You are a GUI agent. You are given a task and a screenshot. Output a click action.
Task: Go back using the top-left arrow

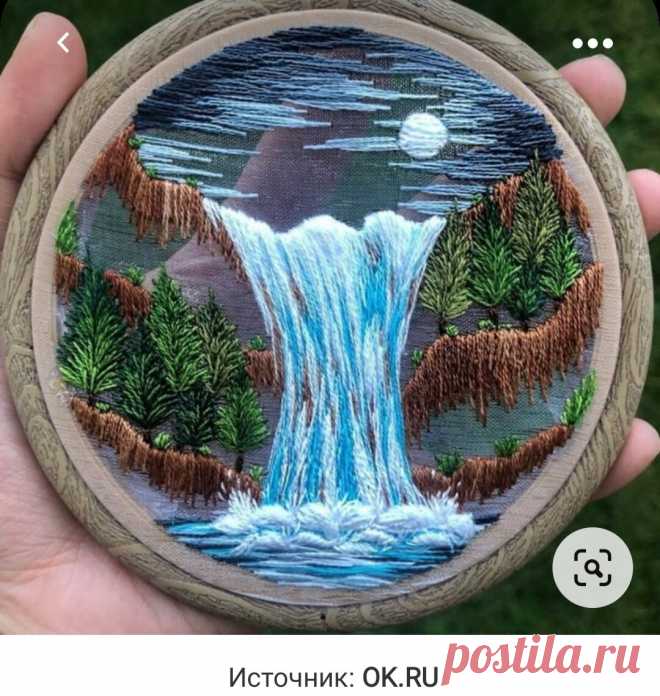[x=63, y=43]
